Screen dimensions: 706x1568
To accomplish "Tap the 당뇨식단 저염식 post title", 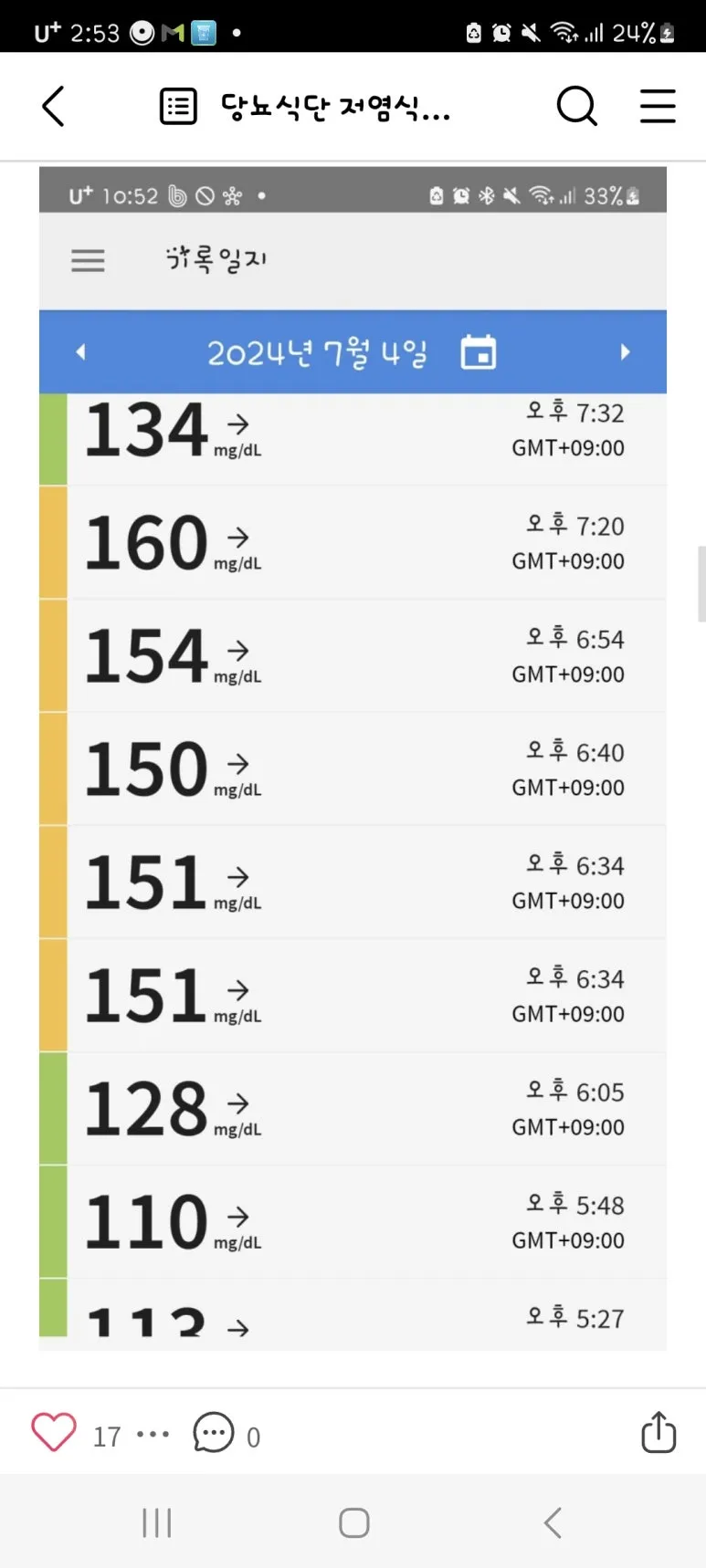I will pyautogui.click(x=334, y=106).
